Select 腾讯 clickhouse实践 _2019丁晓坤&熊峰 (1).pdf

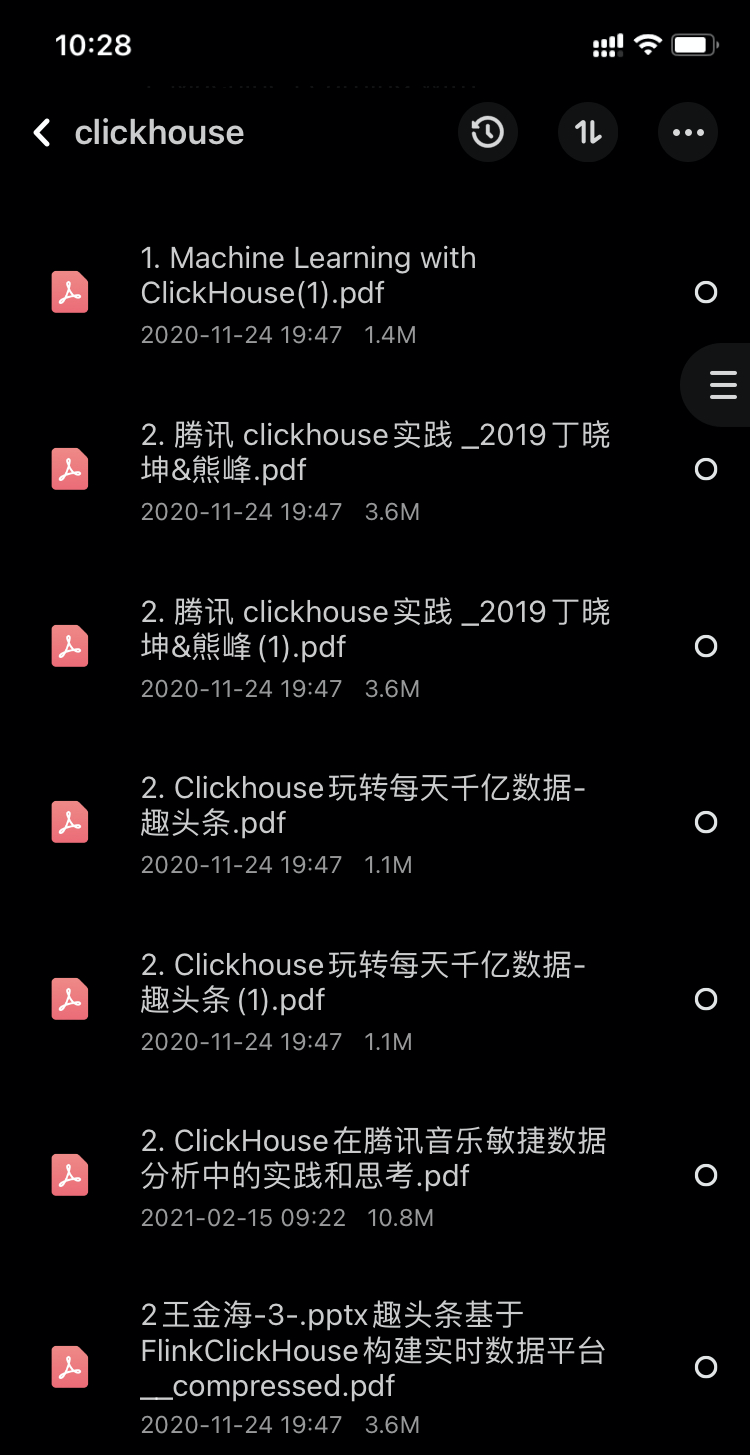pyautogui.click(x=706, y=646)
